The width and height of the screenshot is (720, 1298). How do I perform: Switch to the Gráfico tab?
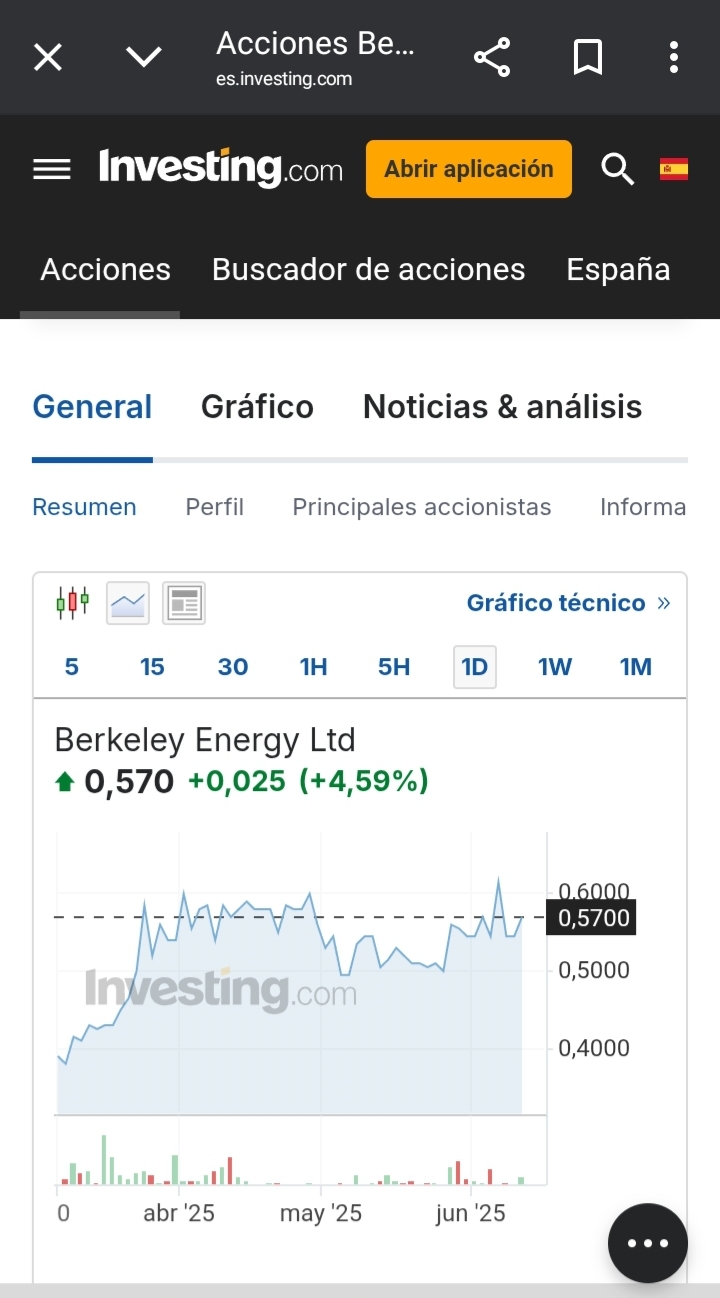pos(257,407)
